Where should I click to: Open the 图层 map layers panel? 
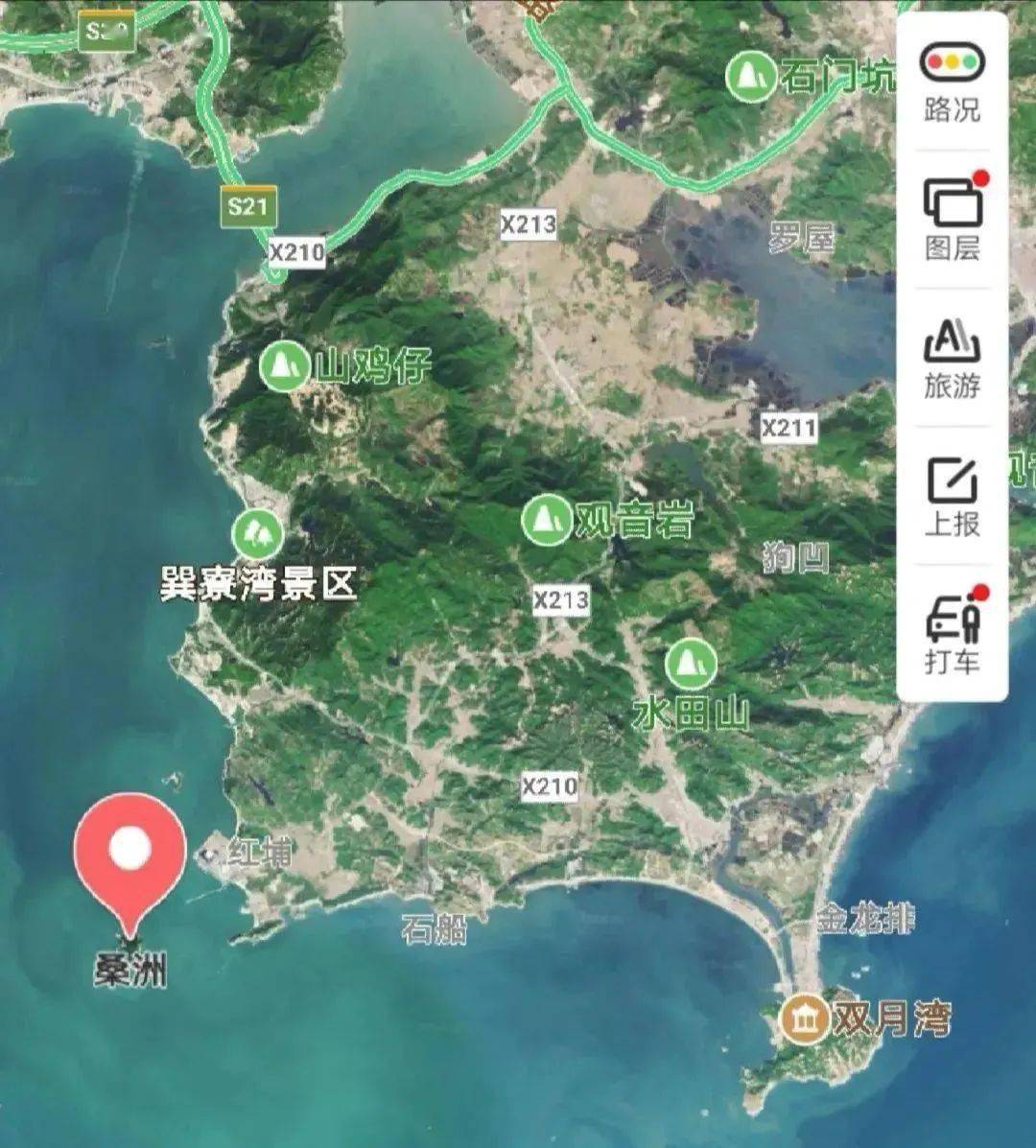tap(952, 219)
